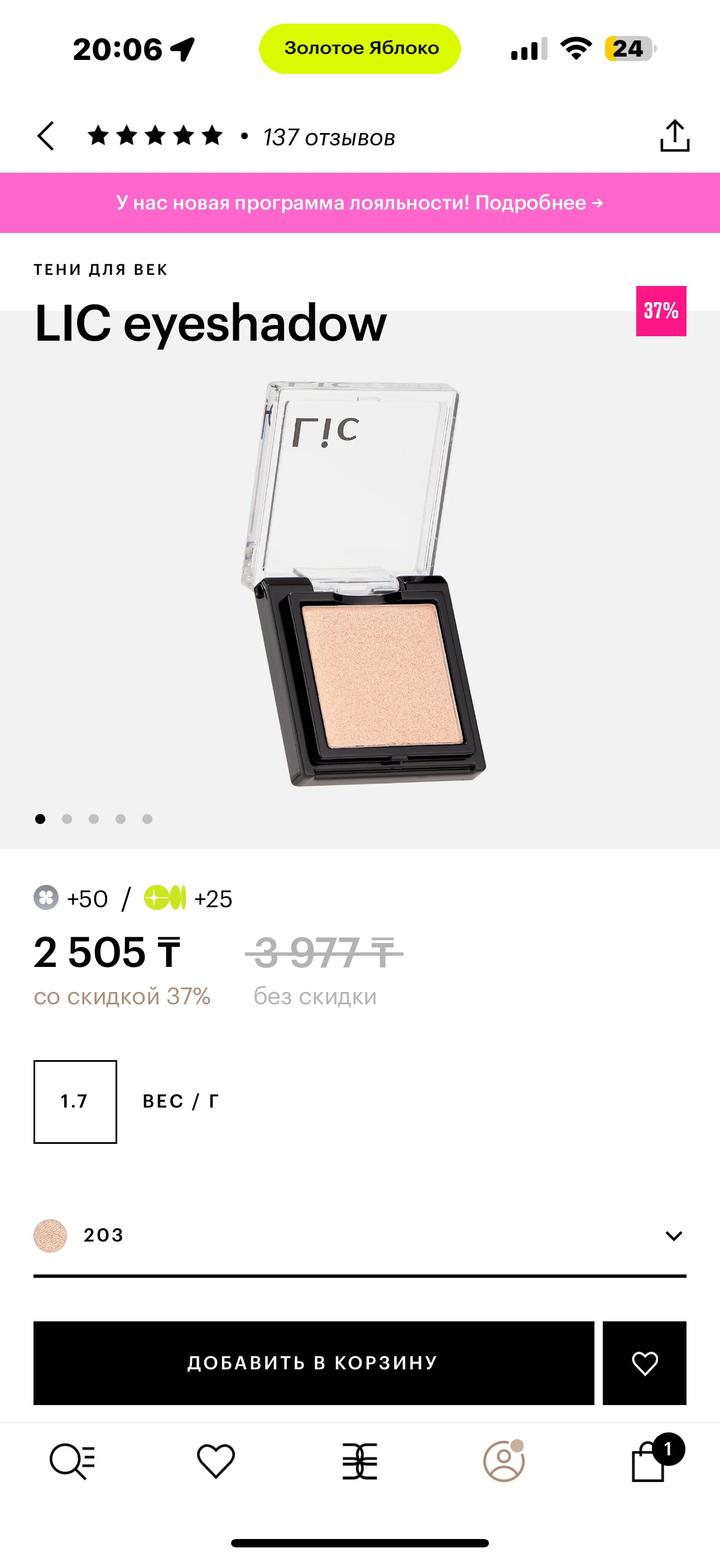
Task: Open the Золотое Яблоко home tab
Action: click(x=360, y=1462)
